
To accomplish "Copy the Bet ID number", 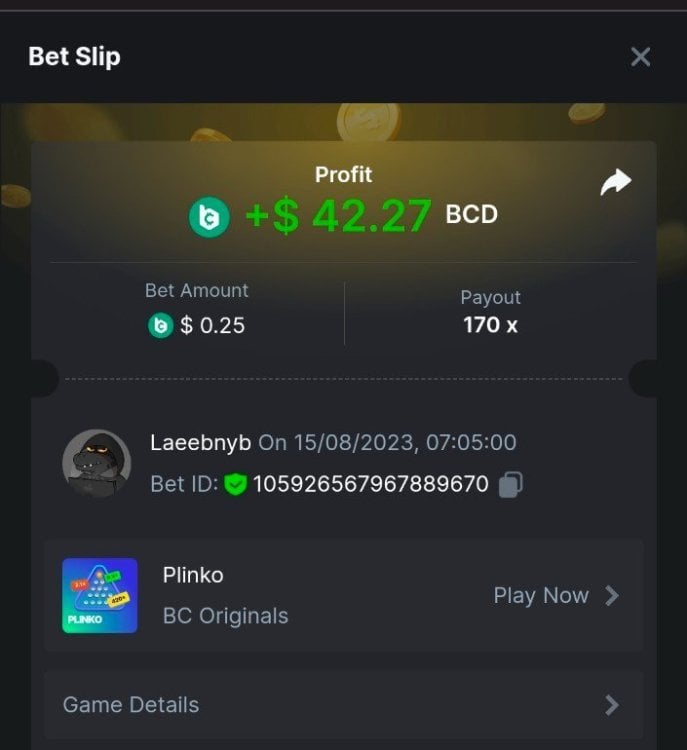I will 510,485.
